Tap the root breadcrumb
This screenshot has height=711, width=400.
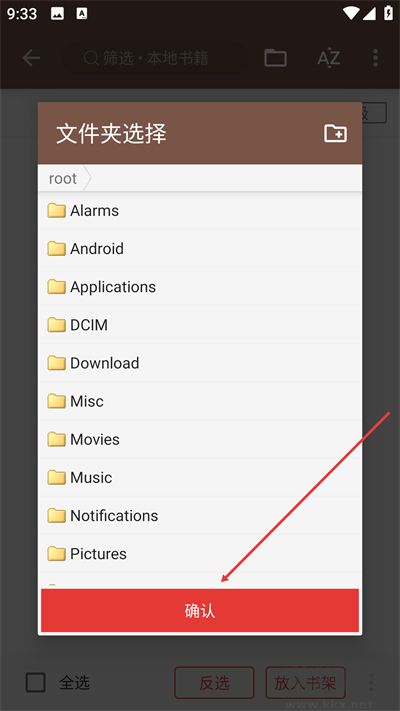pyautogui.click(x=63, y=178)
